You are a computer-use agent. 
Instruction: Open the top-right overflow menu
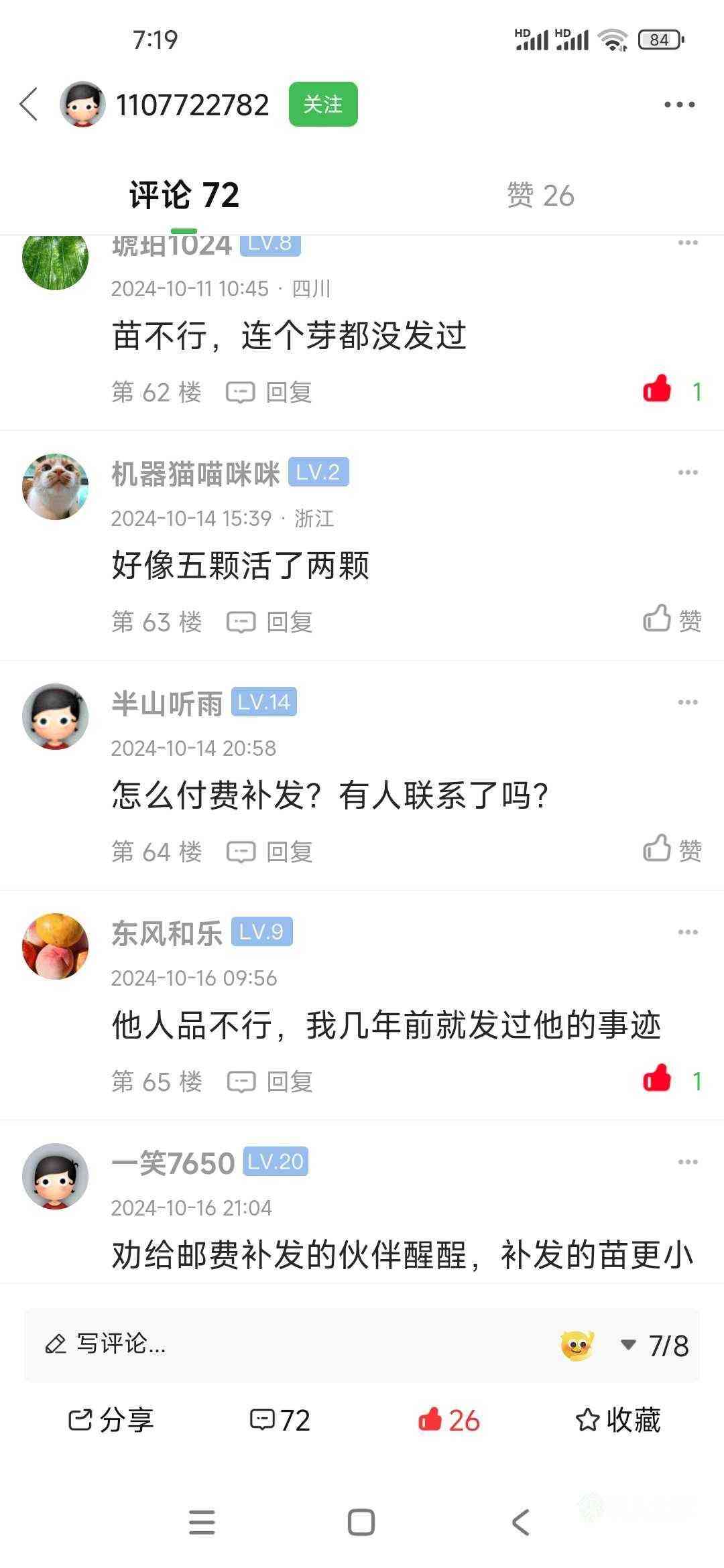pyautogui.click(x=679, y=105)
